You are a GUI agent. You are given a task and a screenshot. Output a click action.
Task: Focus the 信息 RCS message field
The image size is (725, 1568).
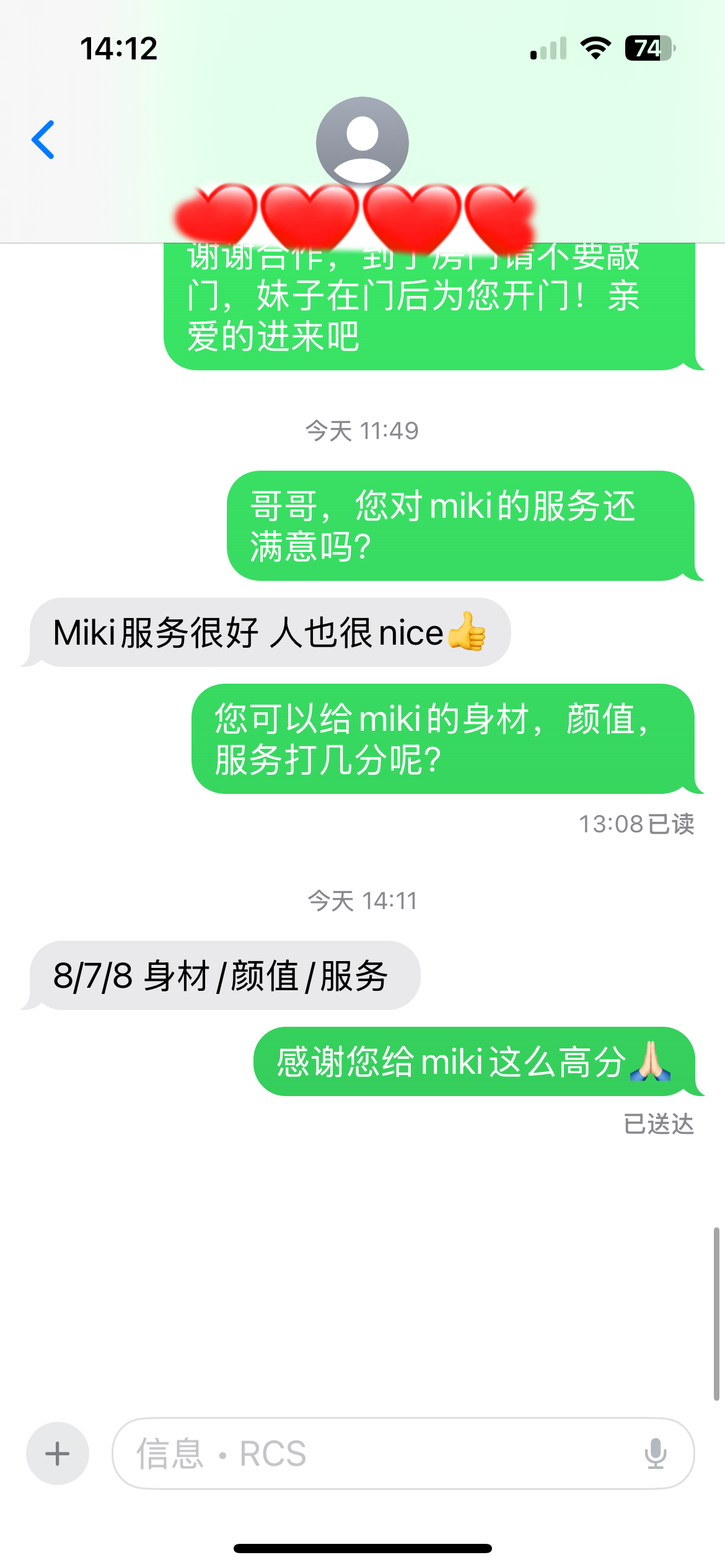point(403,1453)
